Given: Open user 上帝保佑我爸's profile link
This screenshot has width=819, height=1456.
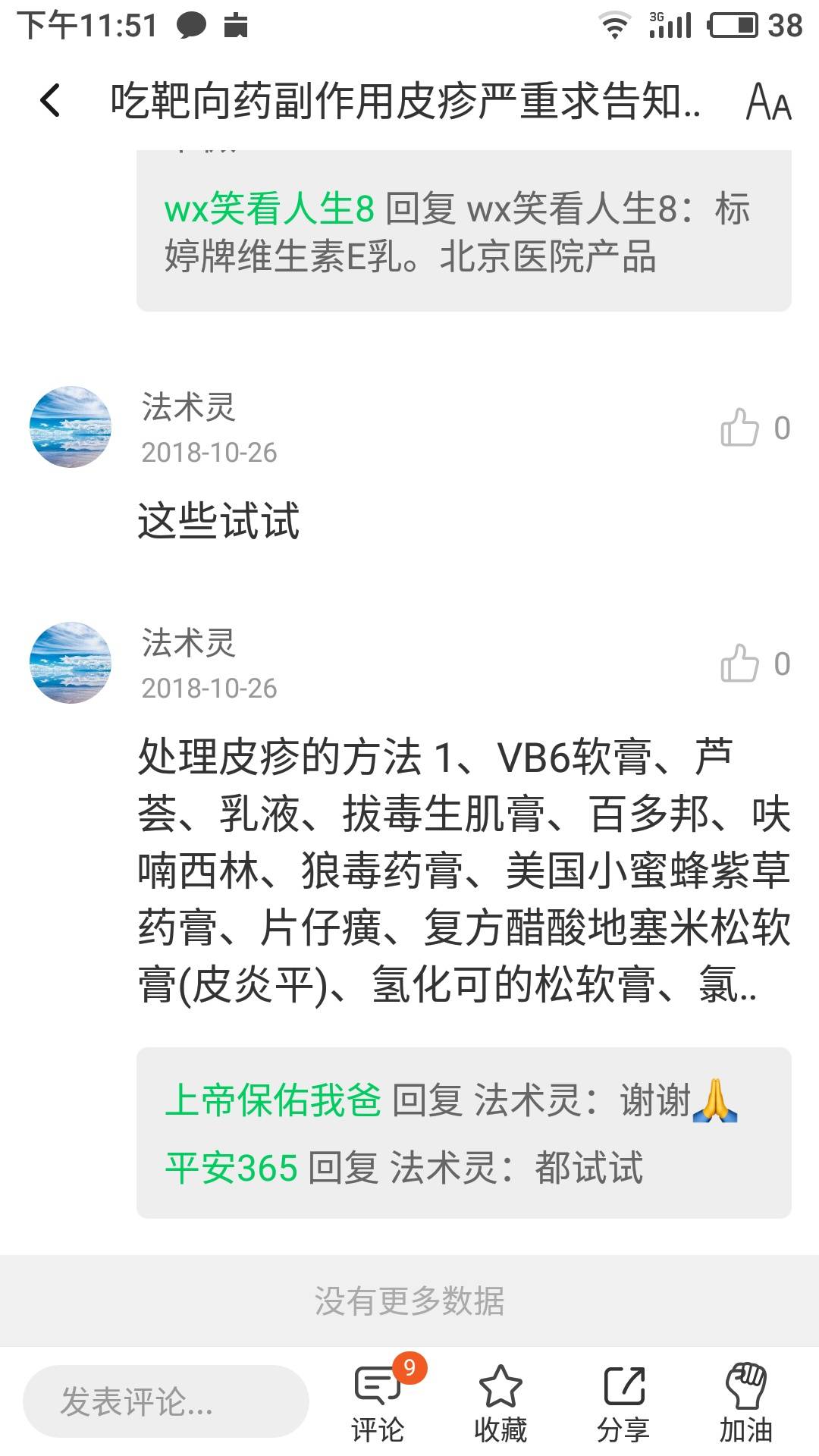Looking at the screenshot, I should click(x=273, y=1100).
